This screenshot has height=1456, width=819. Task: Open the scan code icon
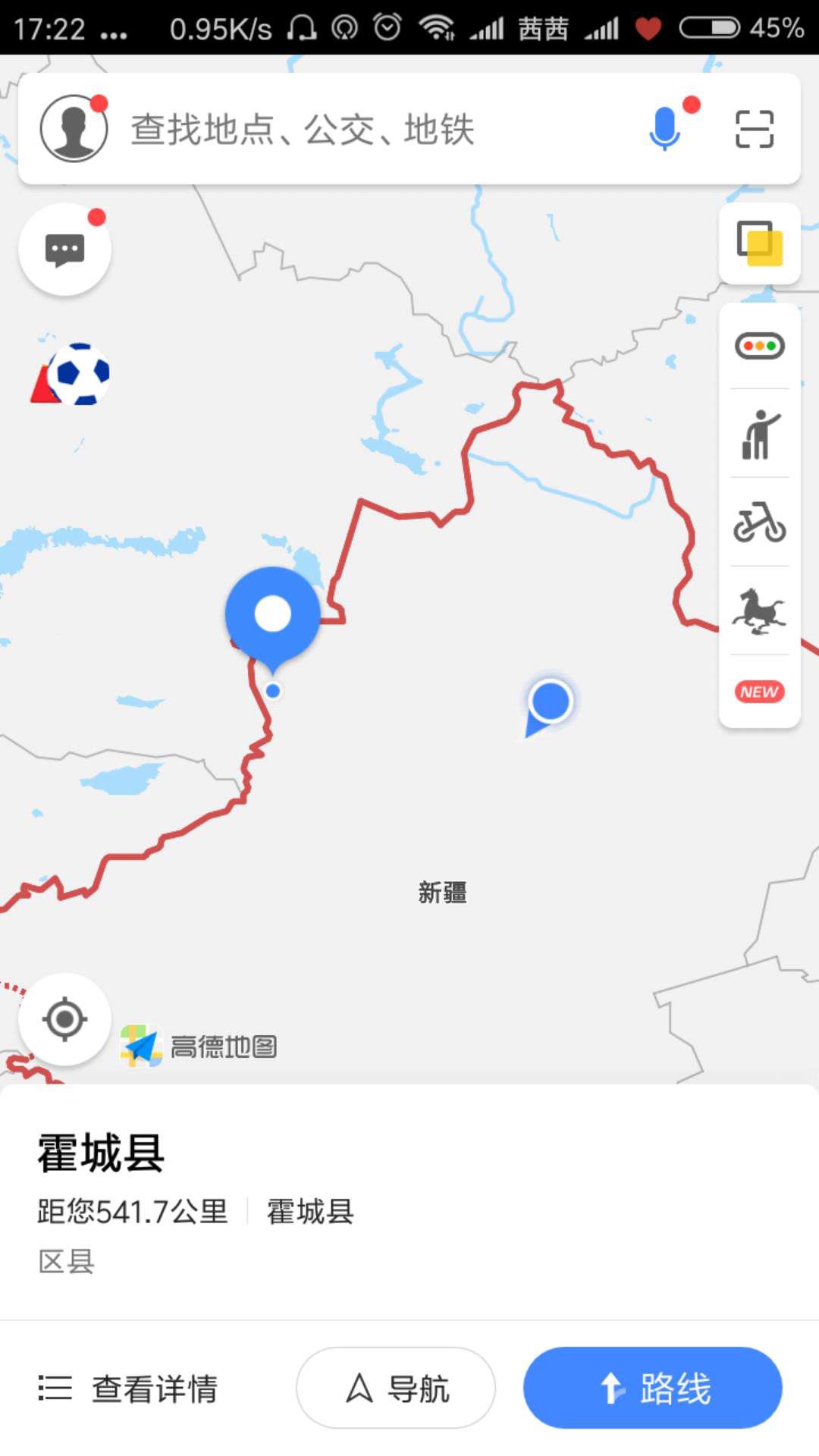(x=755, y=128)
